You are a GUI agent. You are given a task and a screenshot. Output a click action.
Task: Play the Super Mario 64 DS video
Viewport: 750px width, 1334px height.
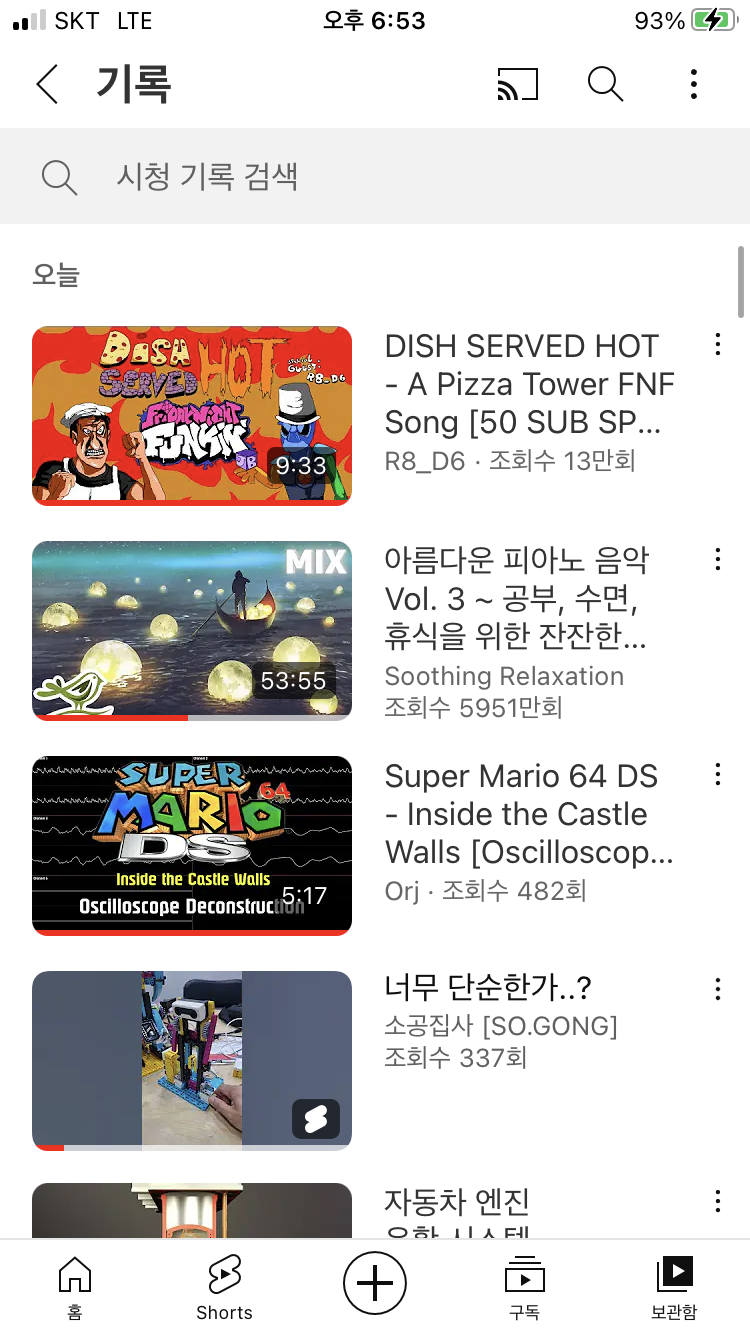pos(192,846)
